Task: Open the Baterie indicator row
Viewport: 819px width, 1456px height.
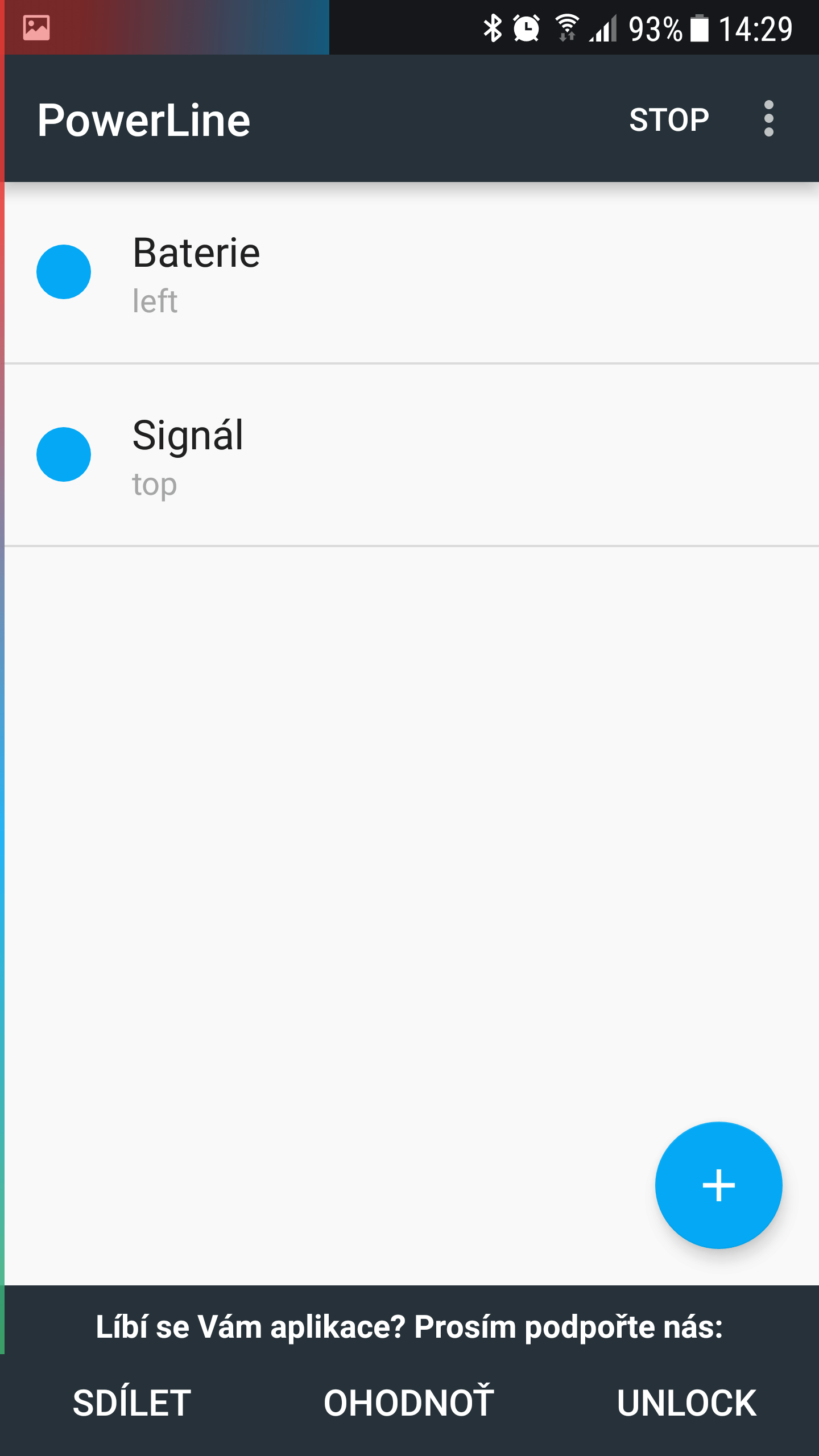Action: [x=412, y=272]
